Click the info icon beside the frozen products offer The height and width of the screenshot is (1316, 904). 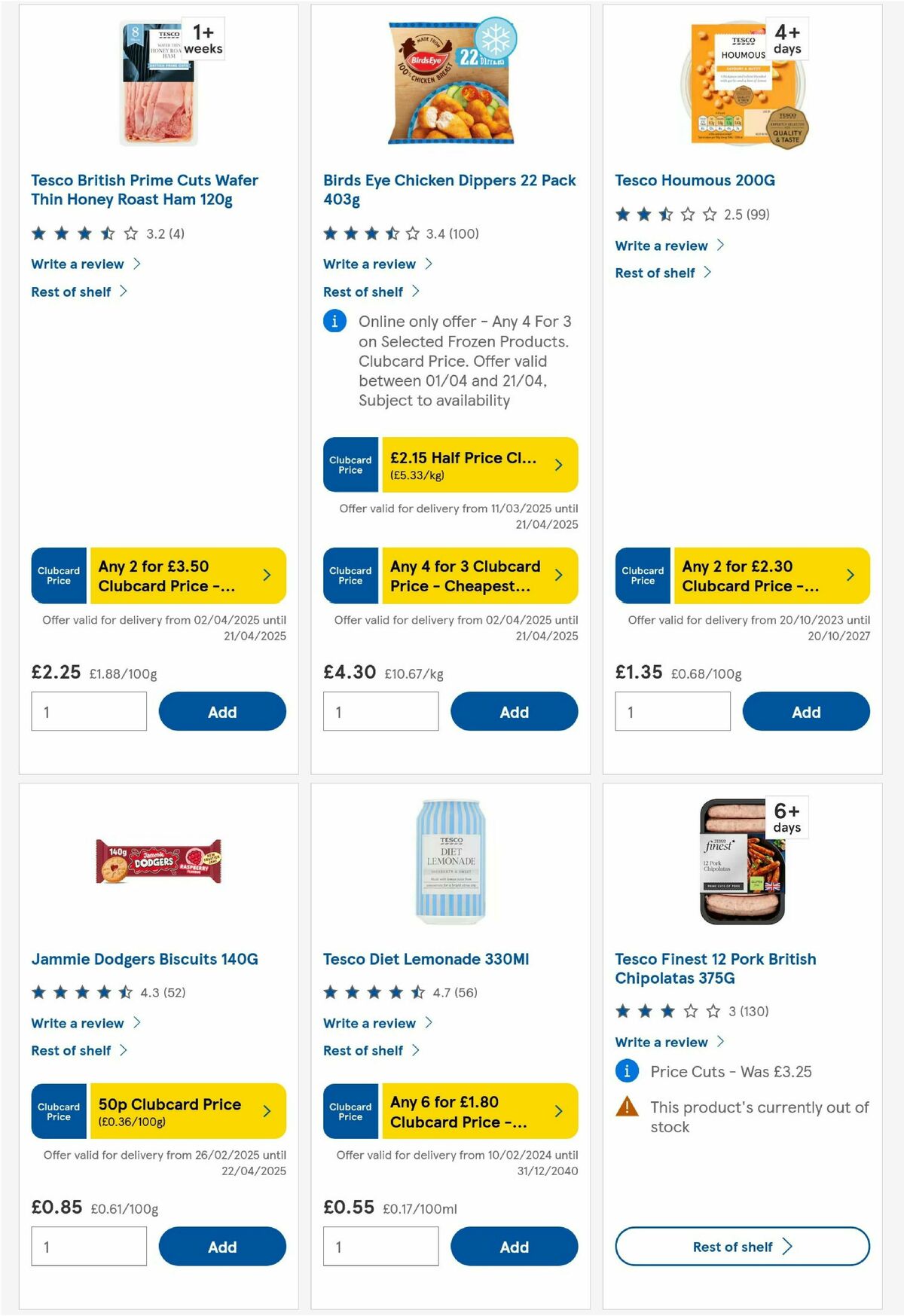333,322
